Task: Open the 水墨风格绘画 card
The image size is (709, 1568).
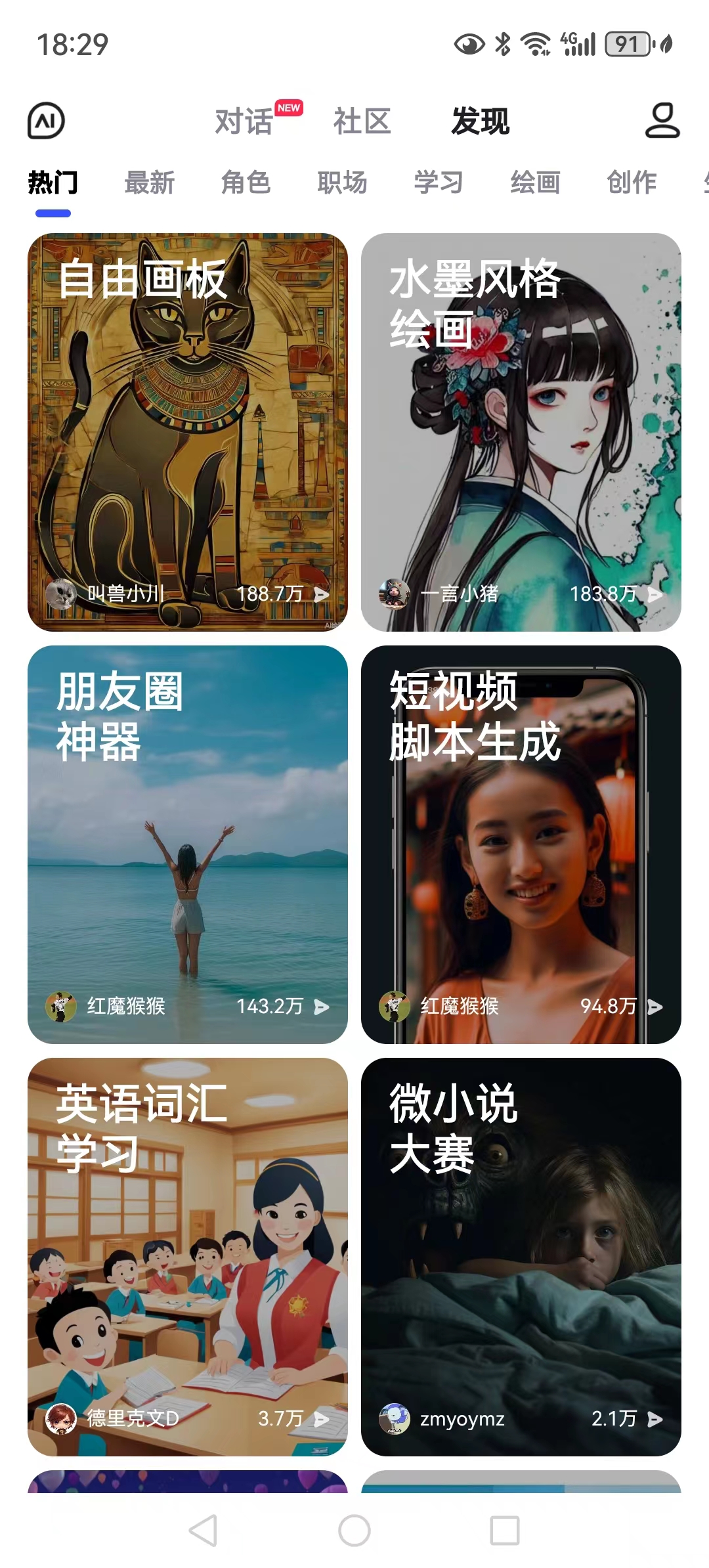Action: click(521, 432)
